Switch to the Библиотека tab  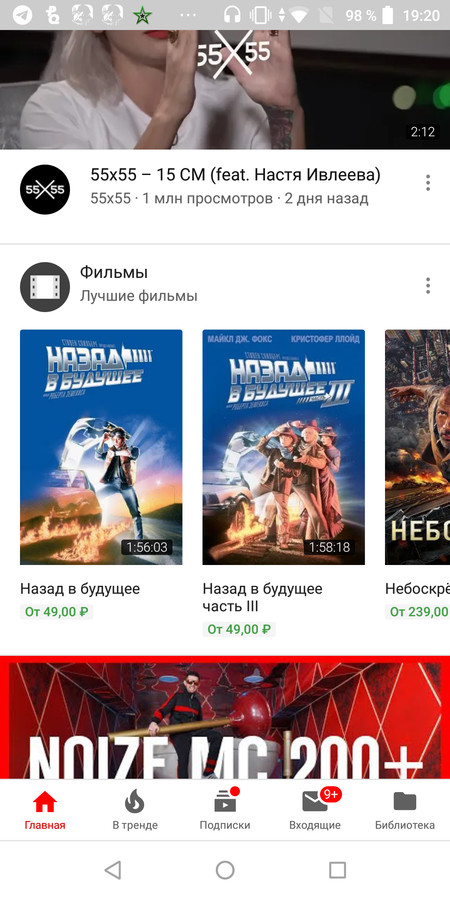[405, 810]
